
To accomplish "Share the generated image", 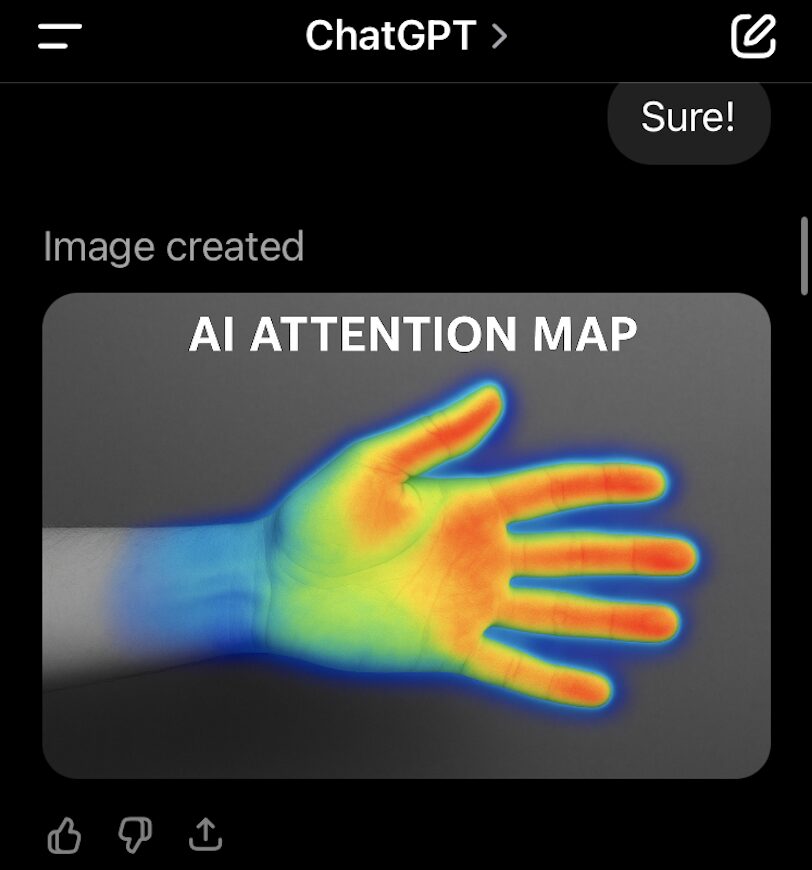I will coord(206,834).
